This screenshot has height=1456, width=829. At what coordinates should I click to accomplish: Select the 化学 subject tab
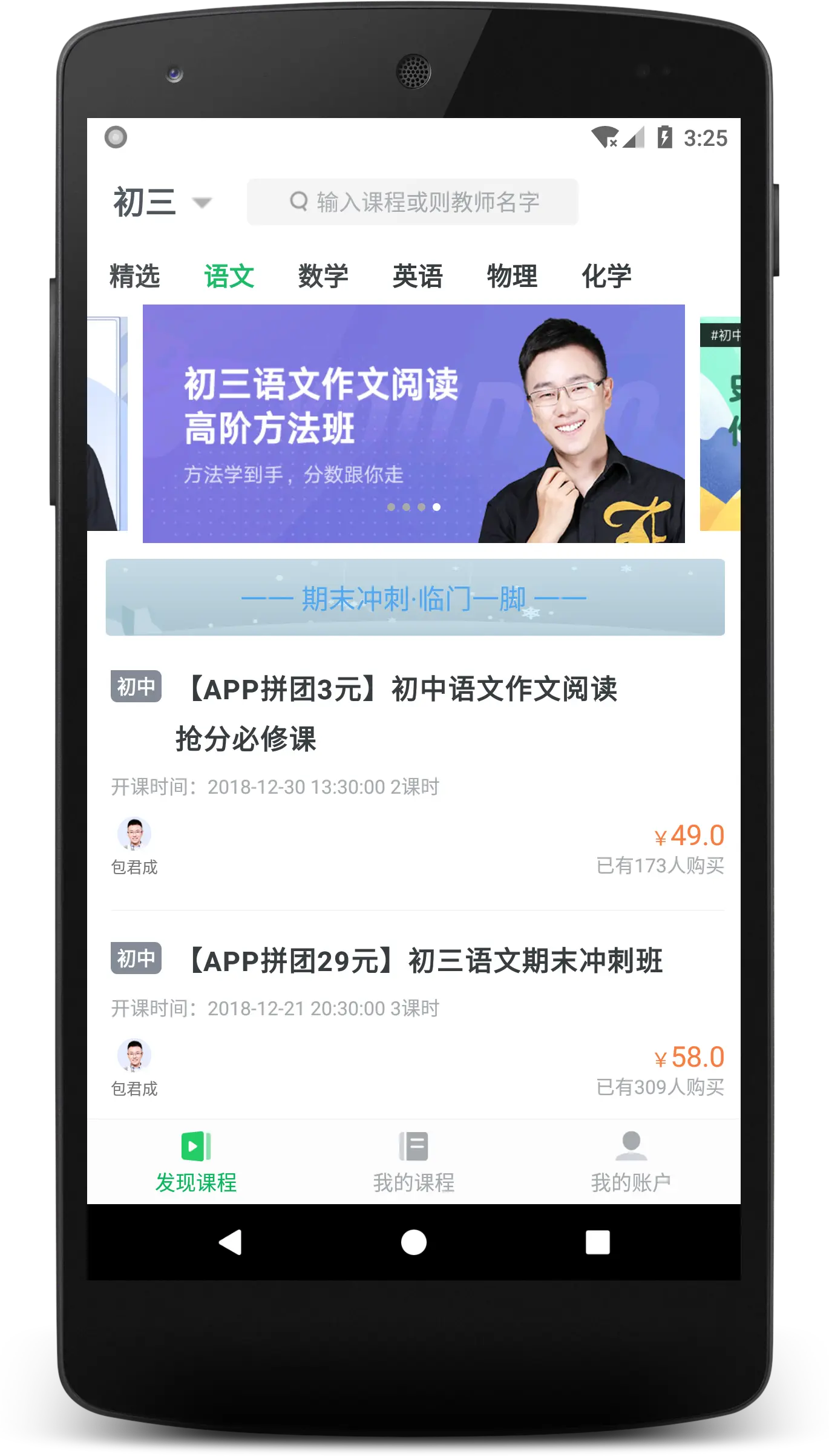click(x=606, y=276)
